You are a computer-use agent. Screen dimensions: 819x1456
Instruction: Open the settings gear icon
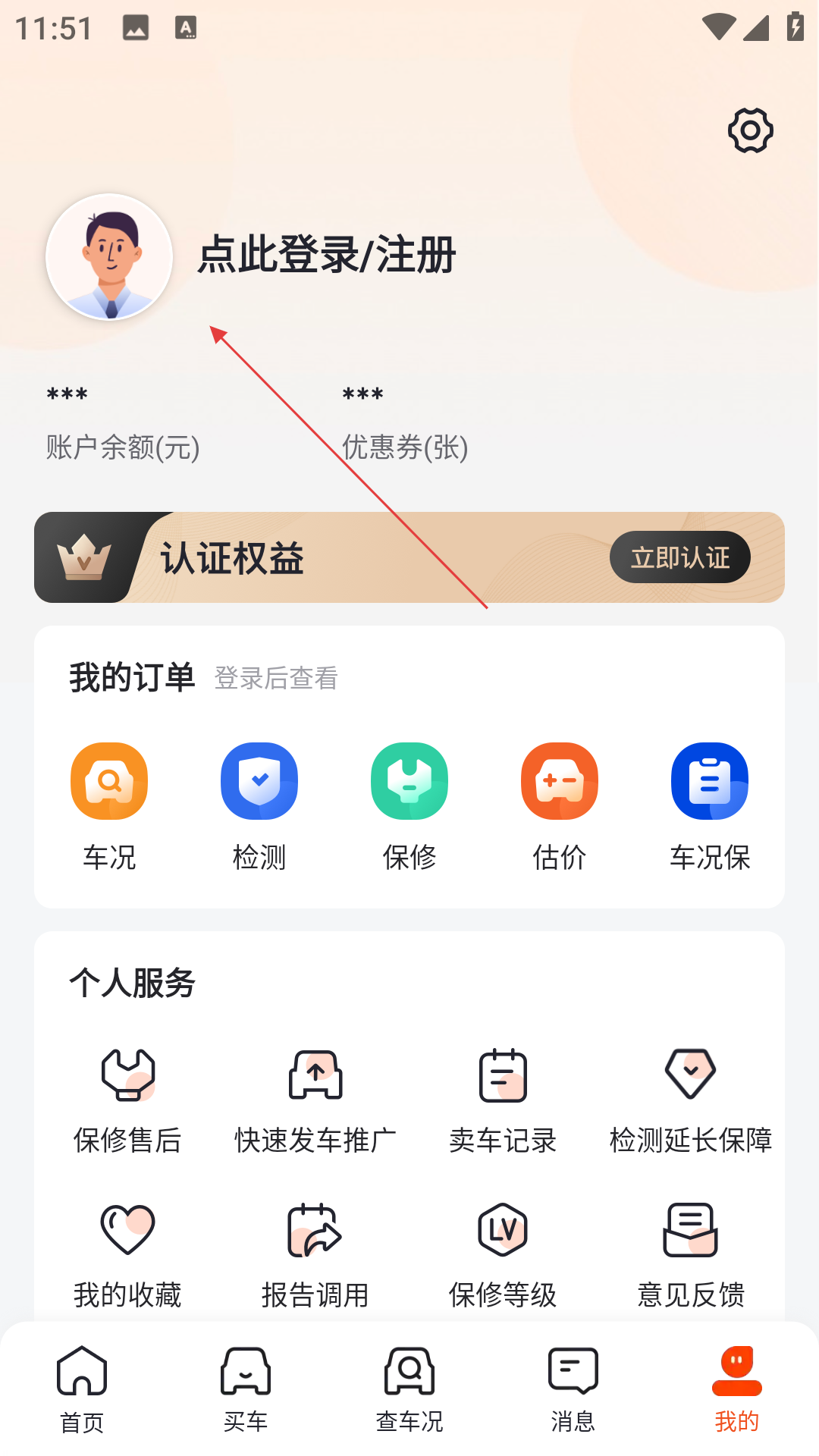750,130
